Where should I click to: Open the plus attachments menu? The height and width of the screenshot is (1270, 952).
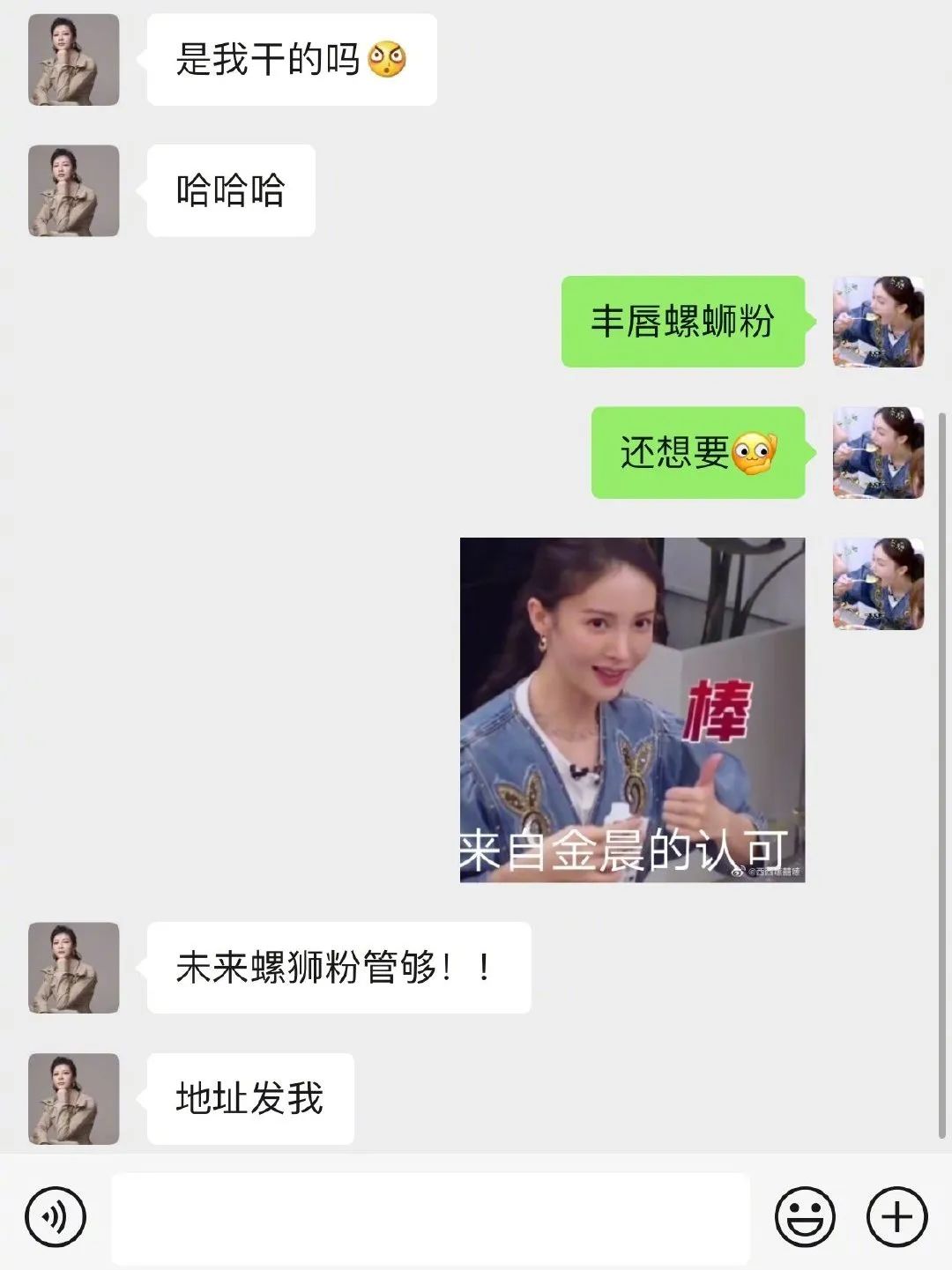click(x=896, y=1217)
